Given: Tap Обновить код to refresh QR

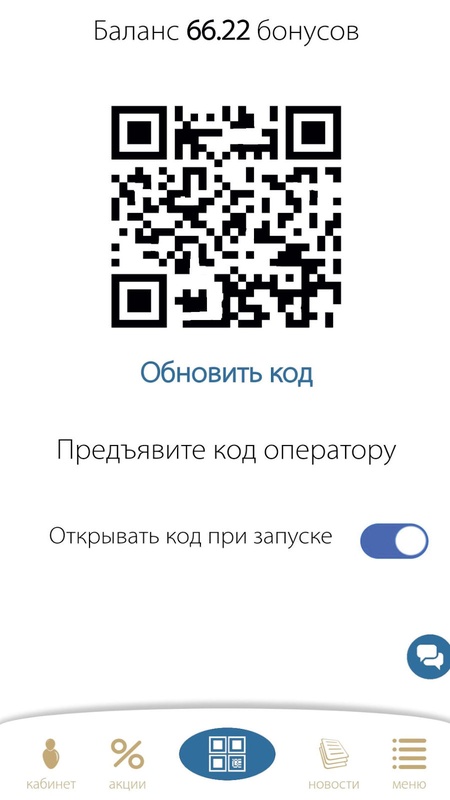Looking at the screenshot, I should click(227, 373).
